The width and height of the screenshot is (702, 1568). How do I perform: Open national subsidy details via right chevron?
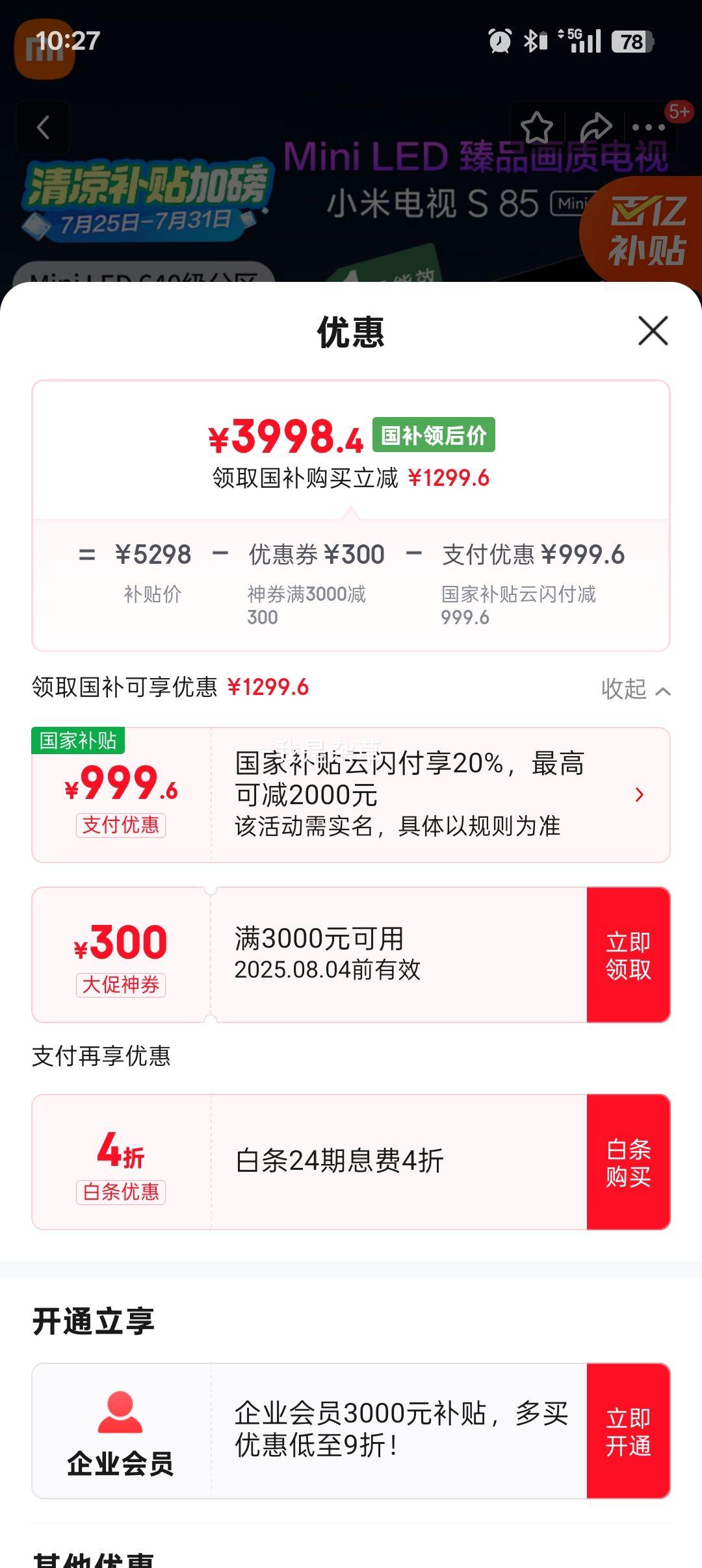click(640, 793)
